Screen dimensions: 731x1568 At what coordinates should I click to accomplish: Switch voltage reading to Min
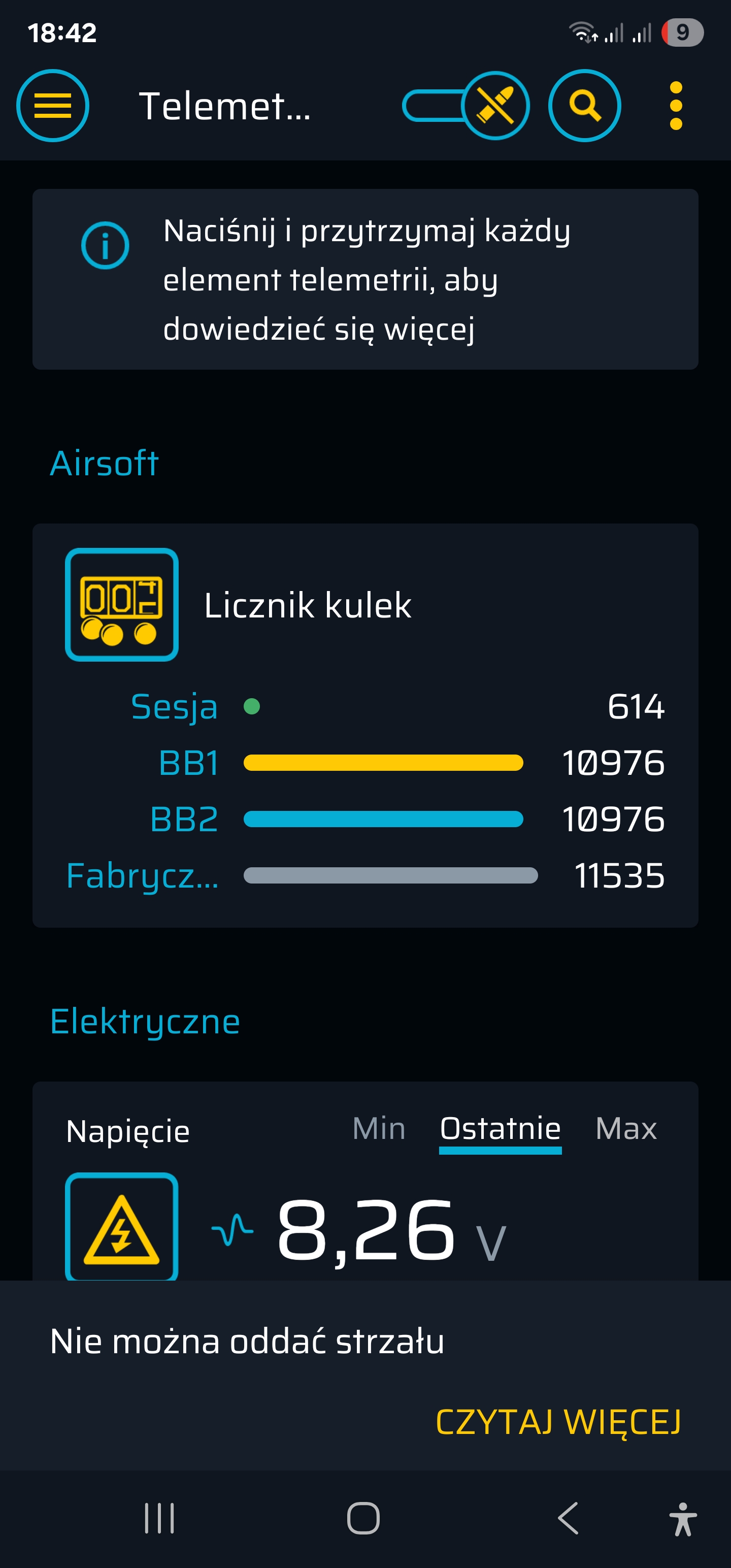point(379,1128)
